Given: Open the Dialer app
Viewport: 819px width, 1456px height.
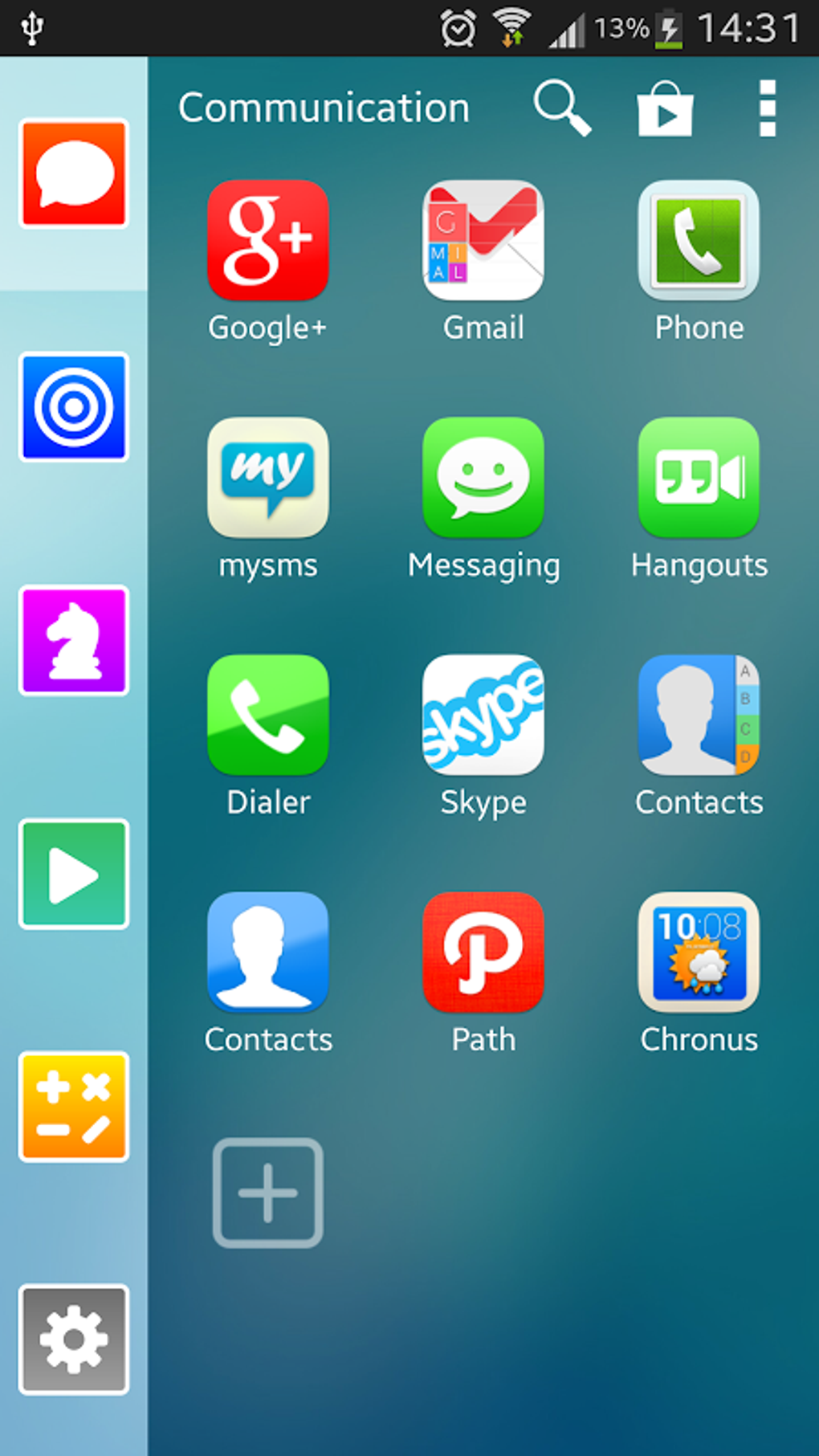Looking at the screenshot, I should point(267,715).
